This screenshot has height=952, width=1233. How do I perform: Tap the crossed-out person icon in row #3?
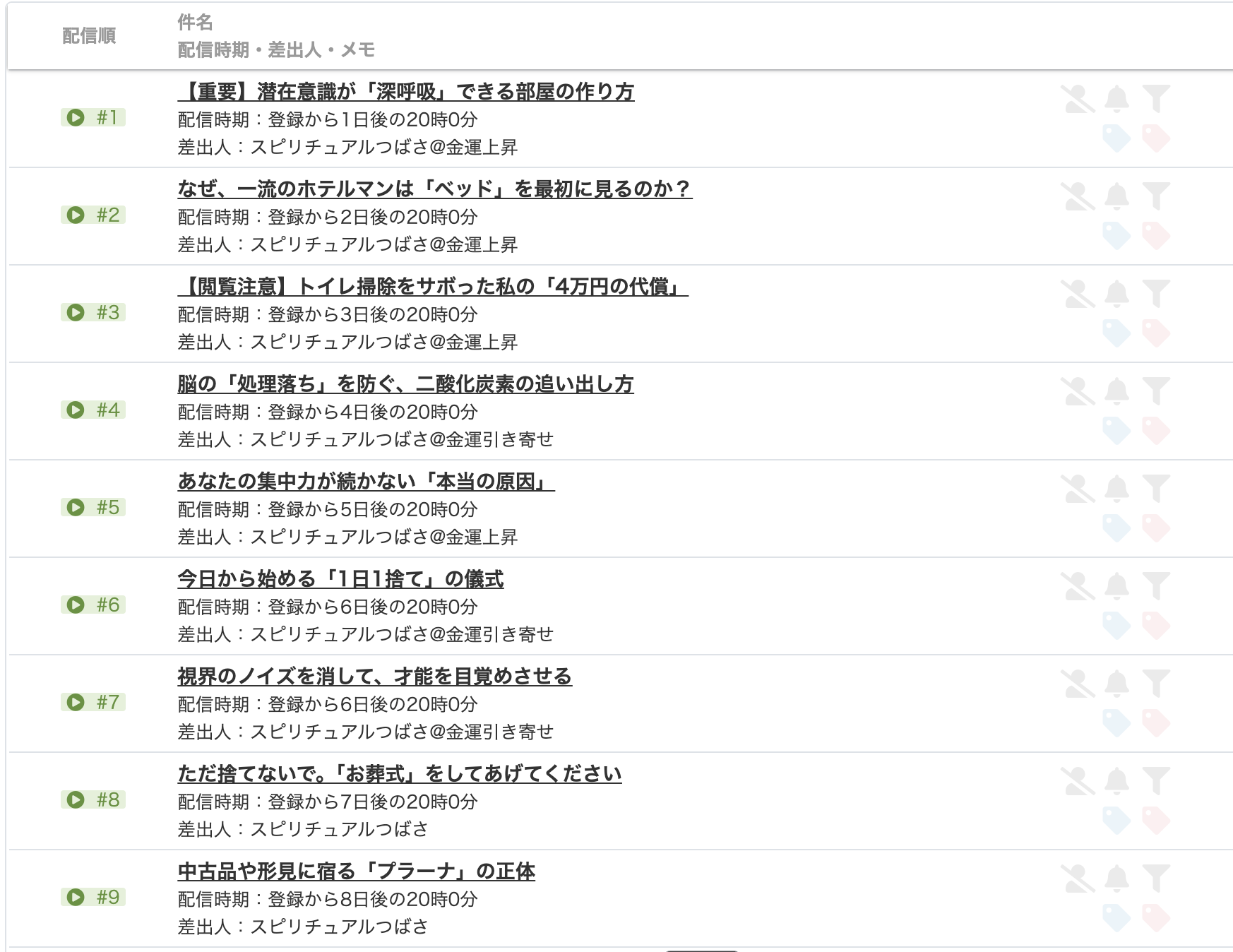click(1078, 294)
